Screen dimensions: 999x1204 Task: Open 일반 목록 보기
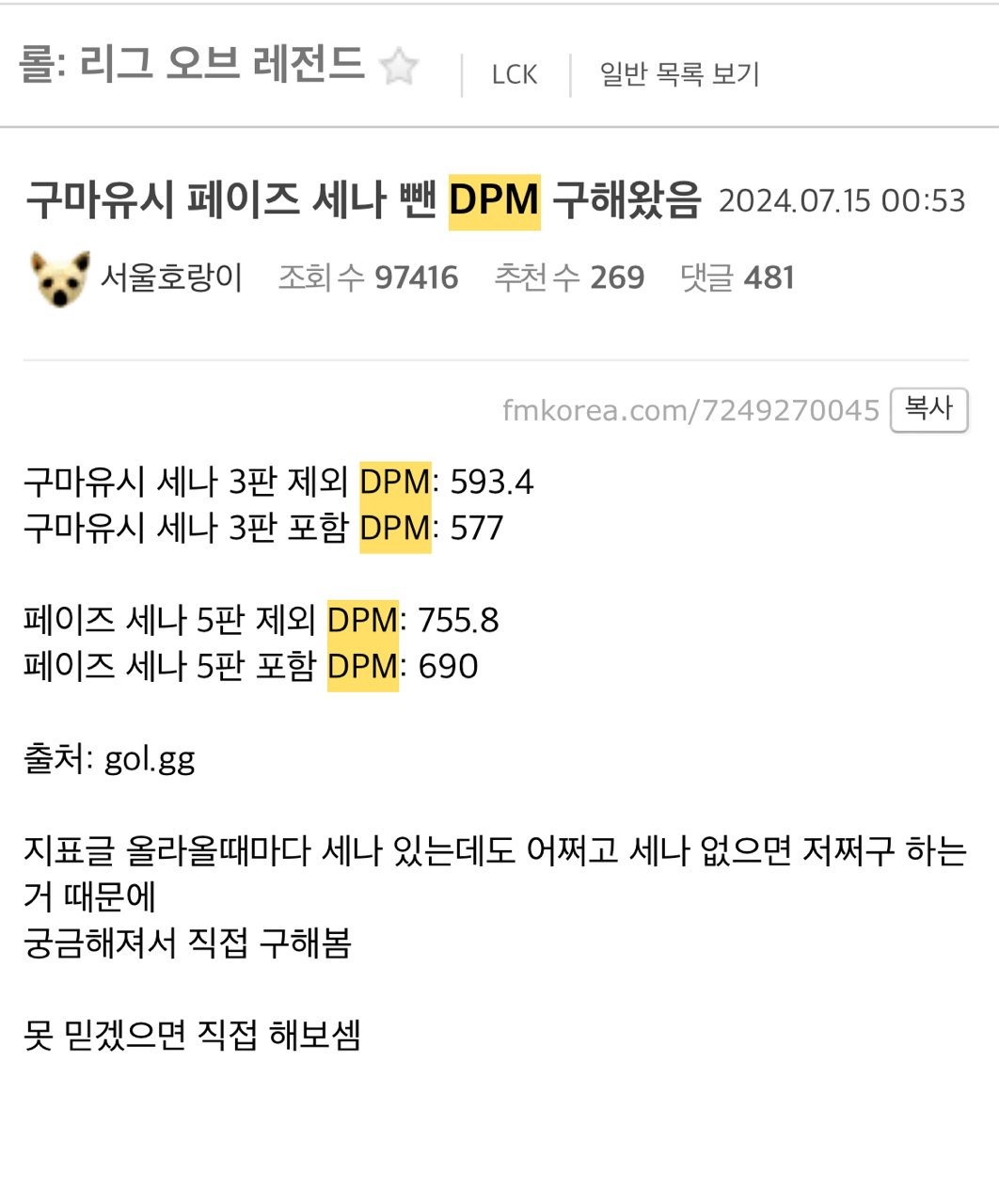(679, 73)
